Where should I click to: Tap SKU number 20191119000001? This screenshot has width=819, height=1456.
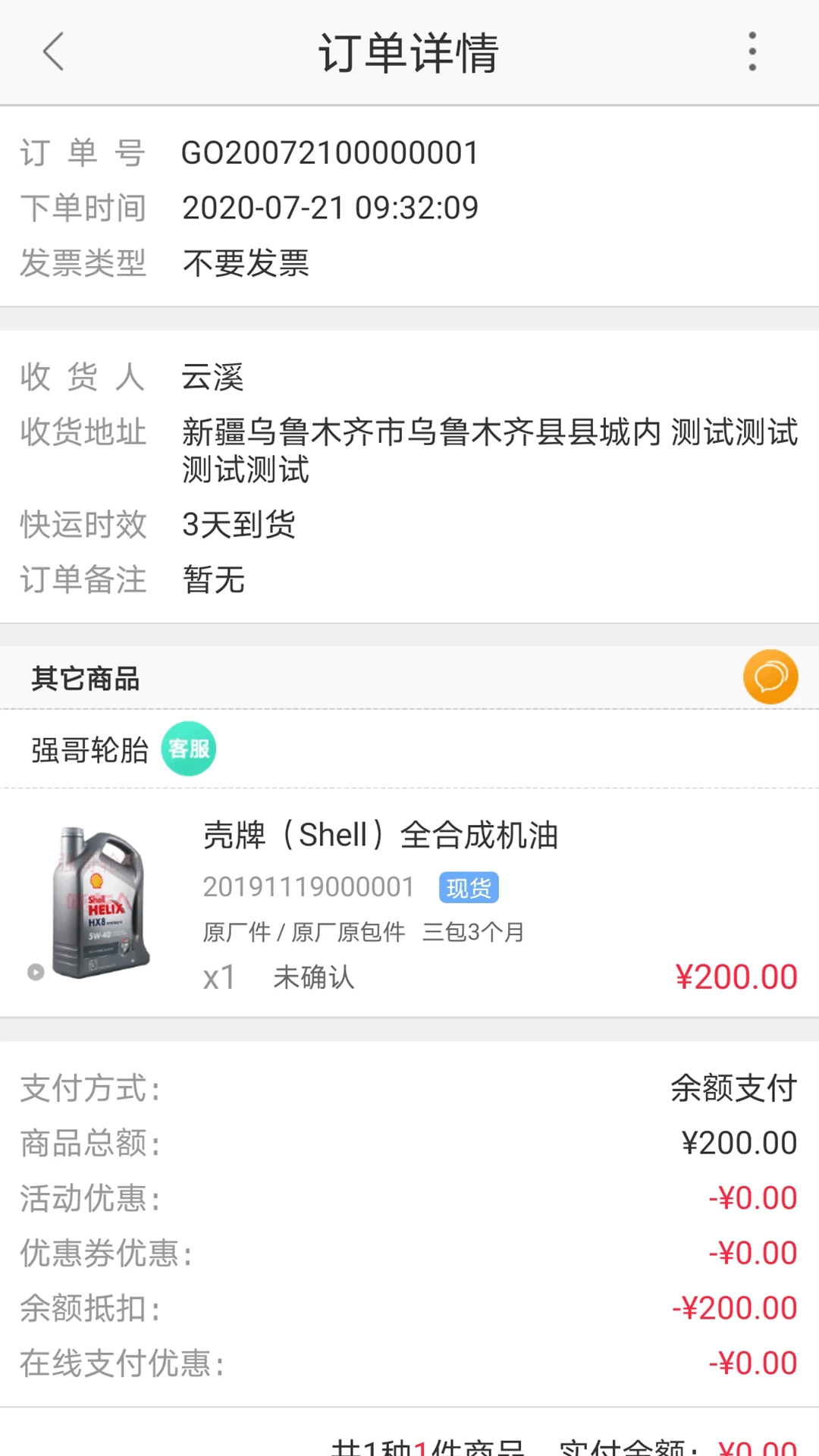point(308,886)
